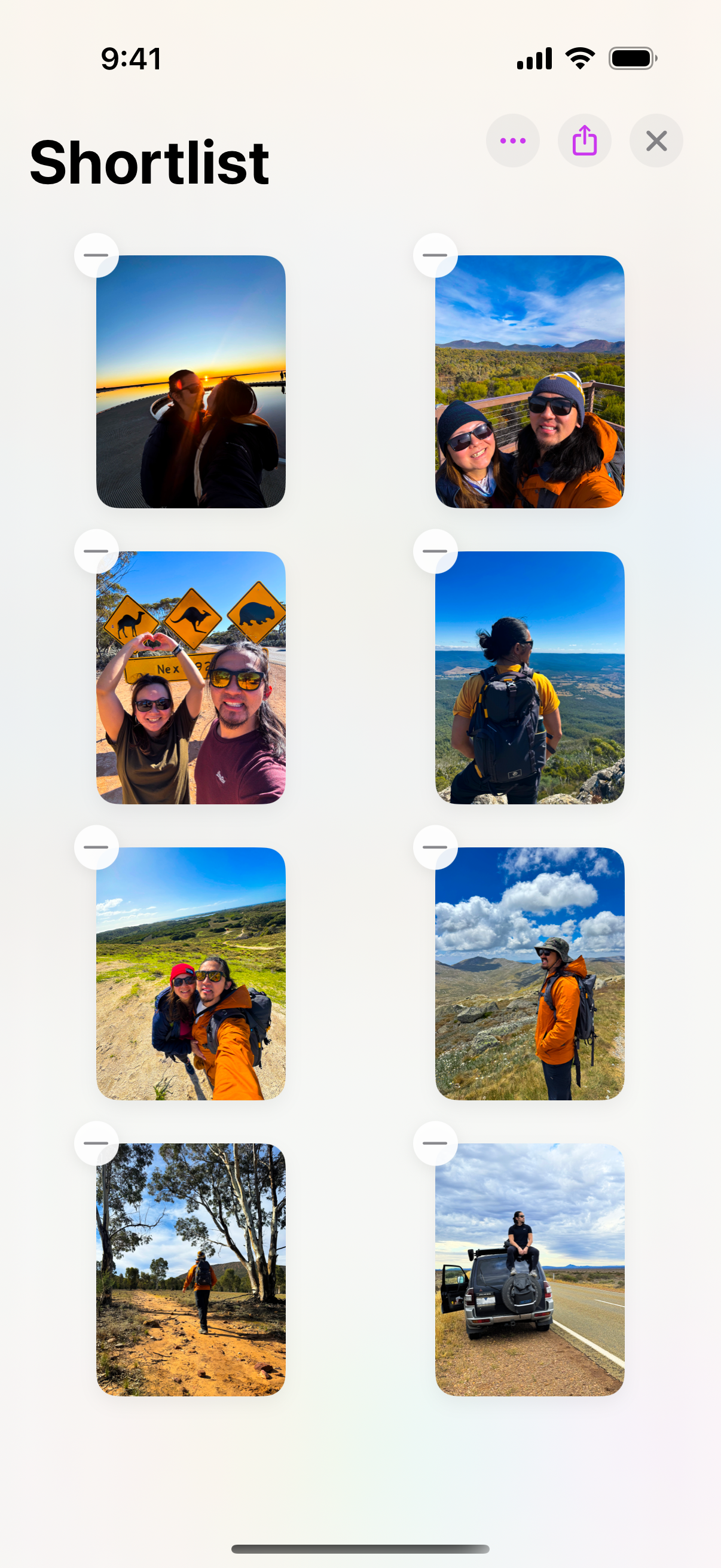Remove the animal road signs photo
721x1568 pixels.
point(96,551)
